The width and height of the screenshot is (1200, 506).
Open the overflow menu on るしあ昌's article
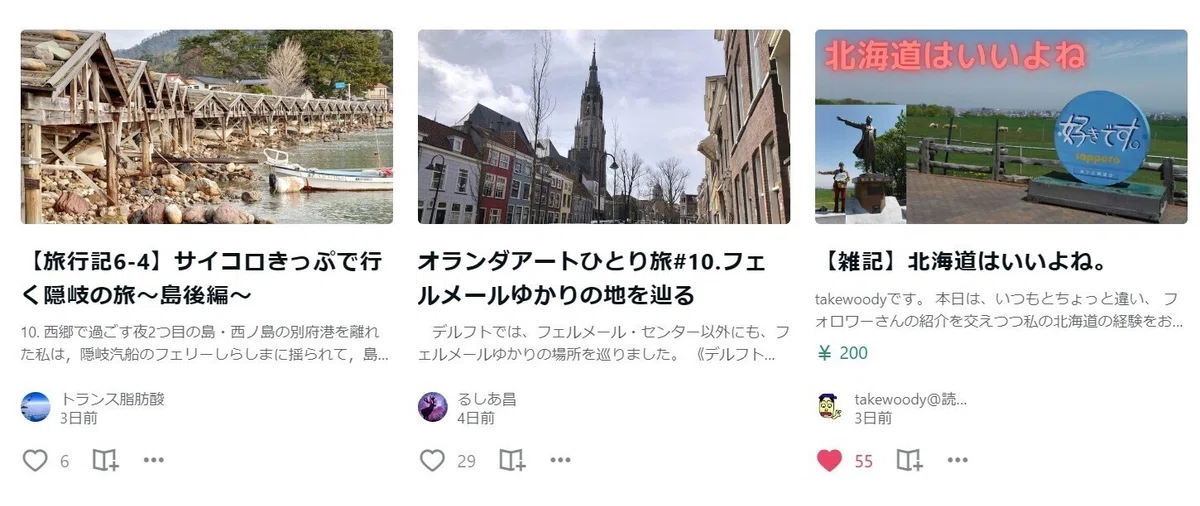560,460
